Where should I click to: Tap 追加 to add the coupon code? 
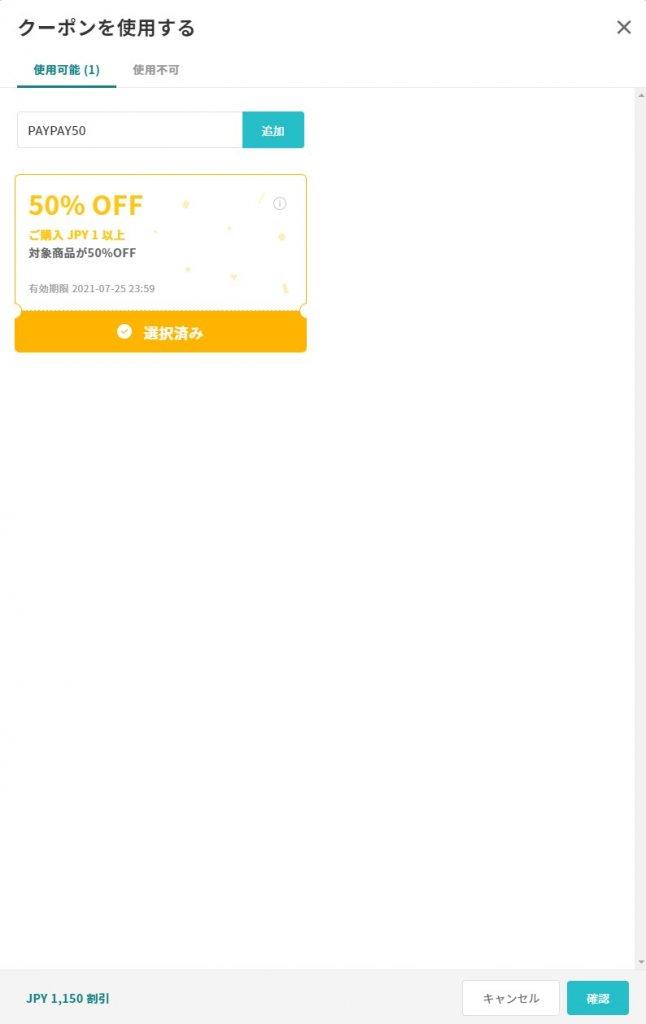[x=273, y=130]
